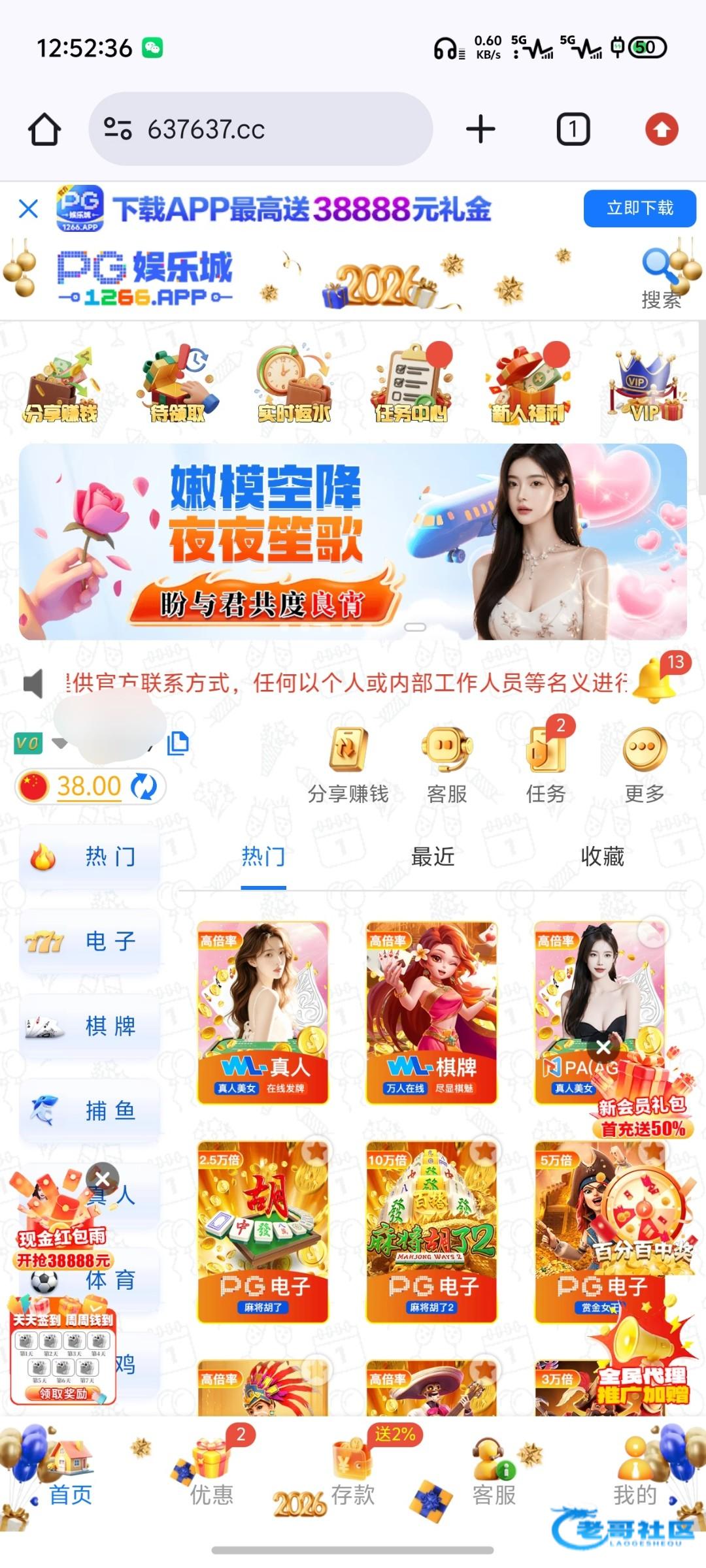
Task: Switch to the 收藏 tab
Action: [602, 857]
